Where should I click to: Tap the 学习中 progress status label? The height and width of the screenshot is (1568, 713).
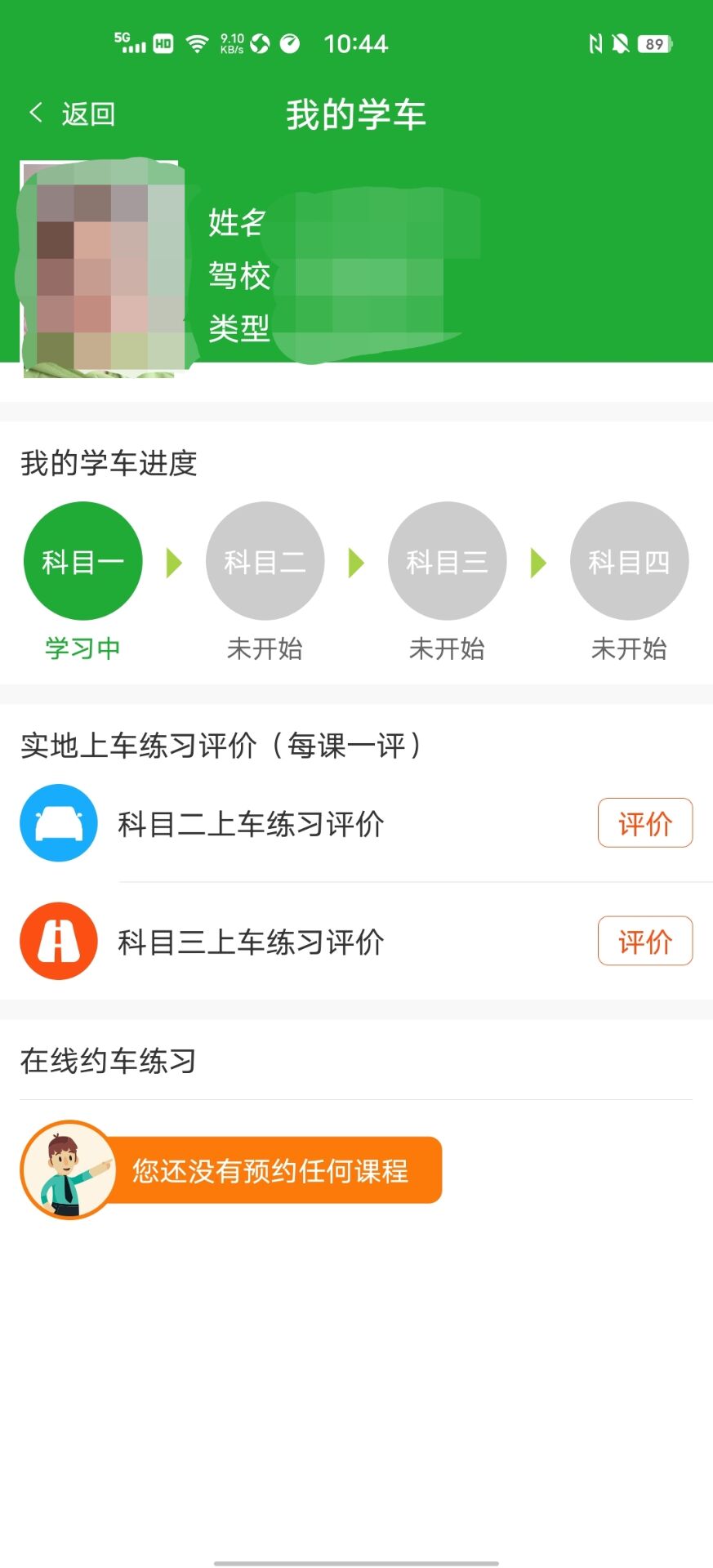coord(82,648)
